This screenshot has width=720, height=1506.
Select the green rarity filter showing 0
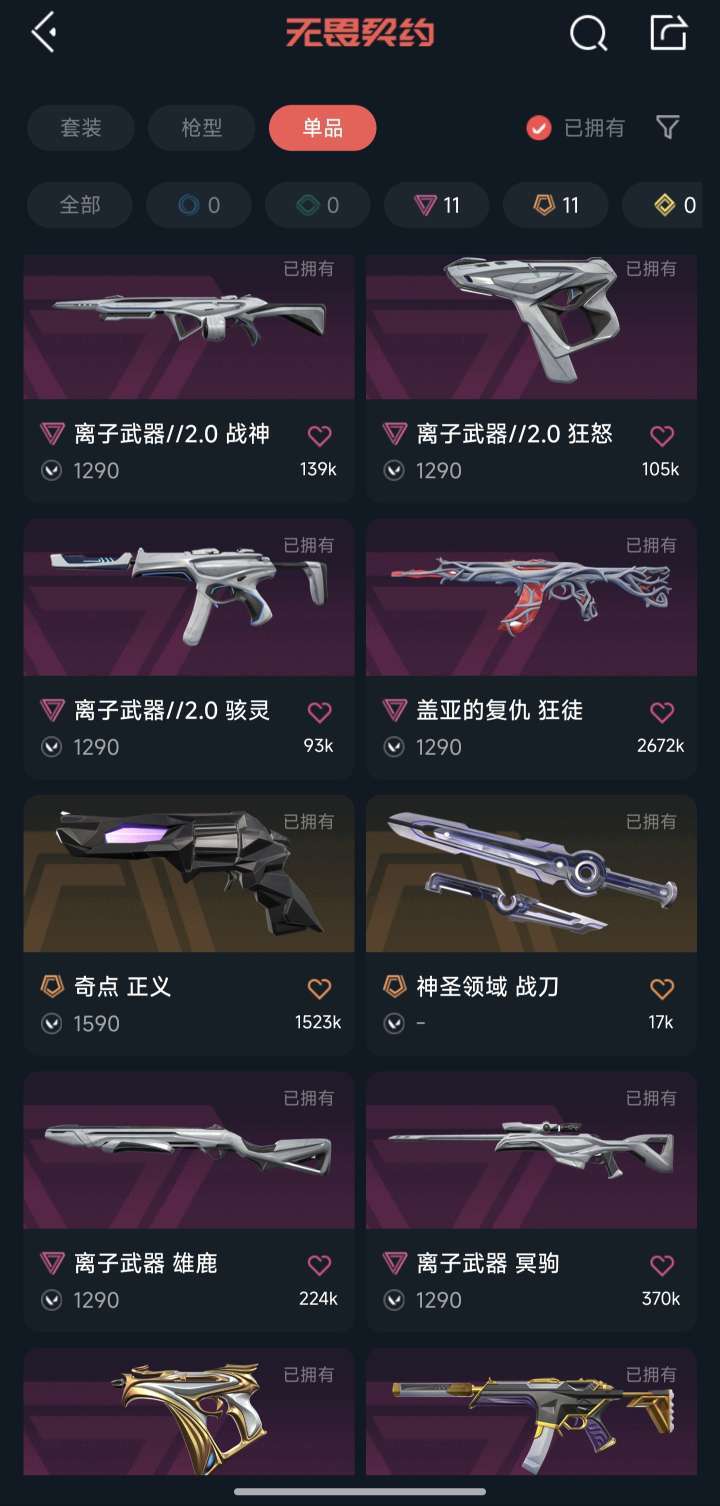(x=317, y=205)
